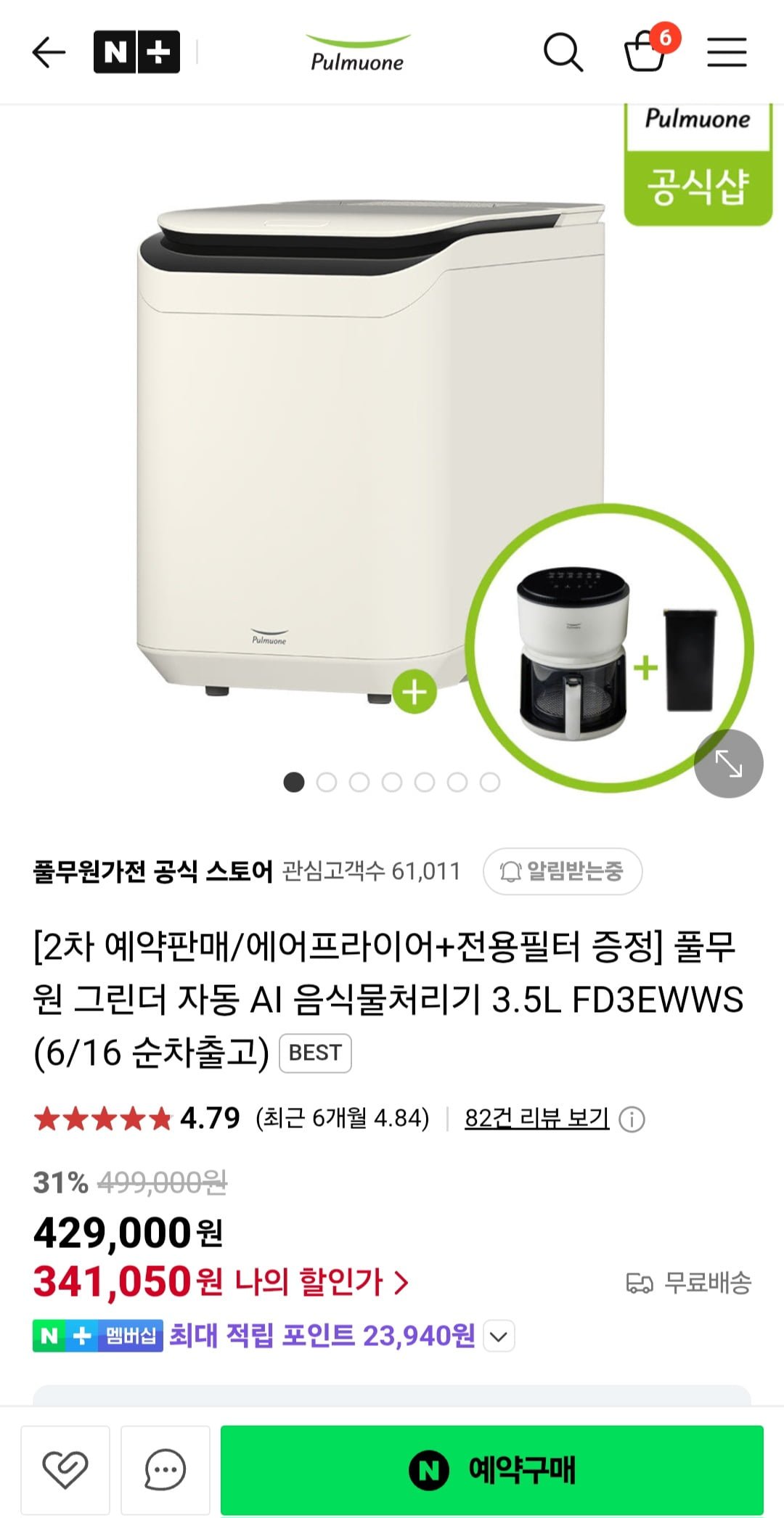Jump to second image page dot
The width and height of the screenshot is (784, 1518).
(327, 782)
